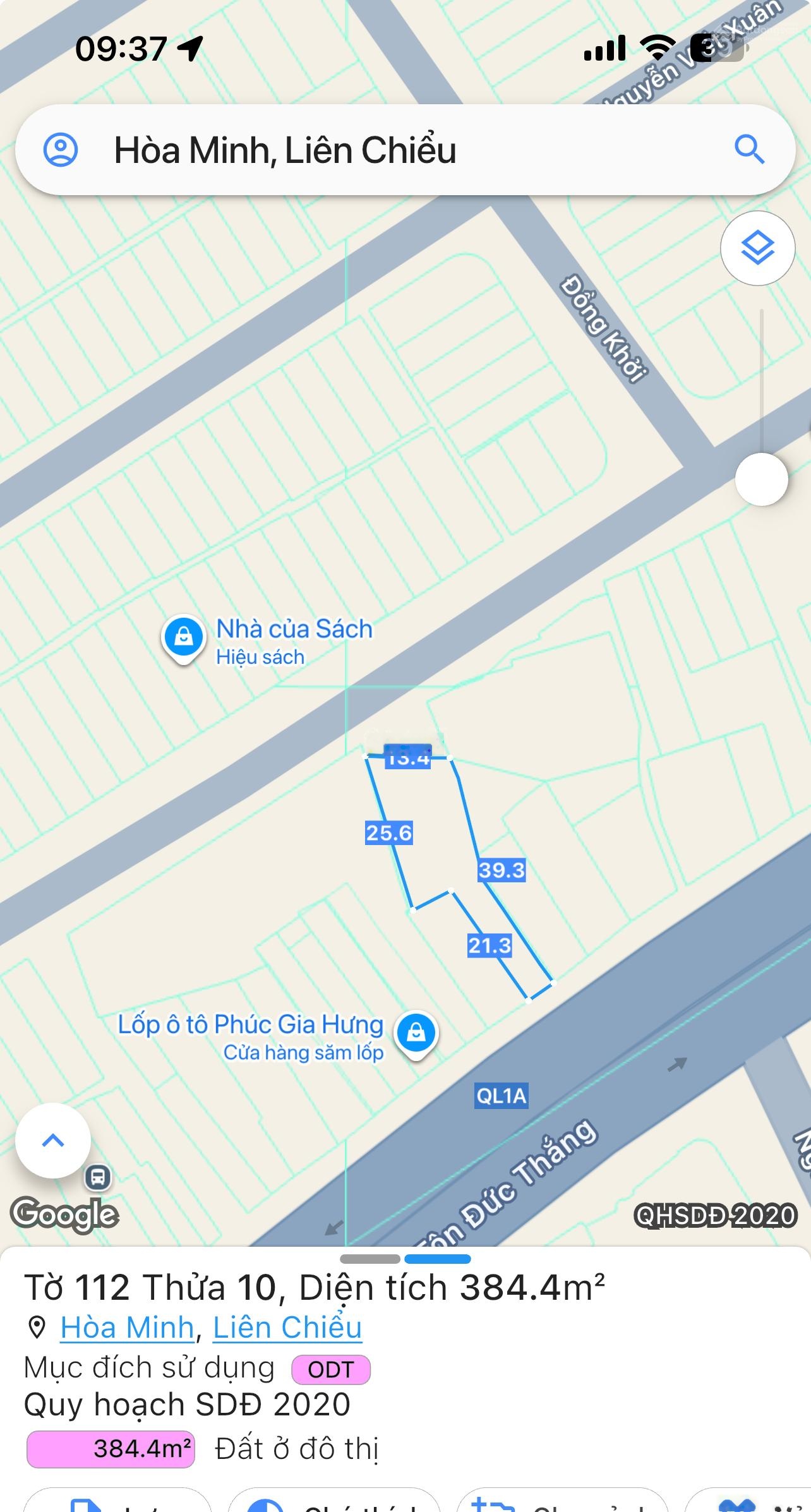Tap the round overlay opacity slider handle
The image size is (811, 1512).
(x=762, y=479)
